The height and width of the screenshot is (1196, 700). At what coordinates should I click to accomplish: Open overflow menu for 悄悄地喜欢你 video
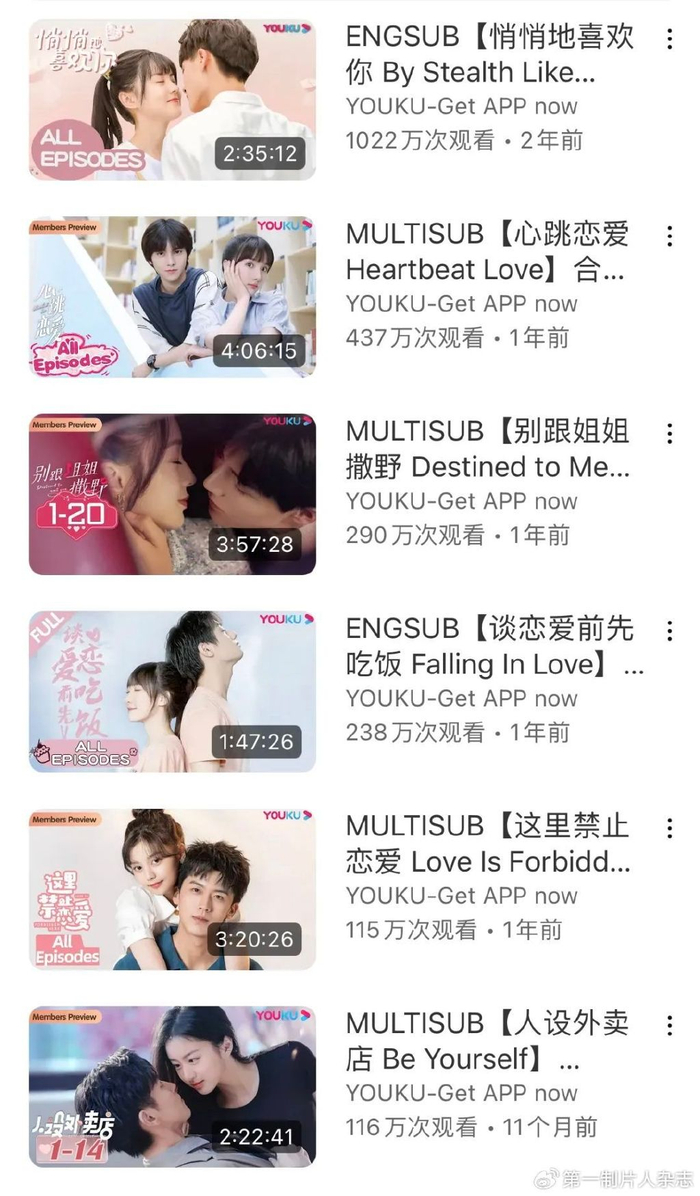click(x=669, y=40)
